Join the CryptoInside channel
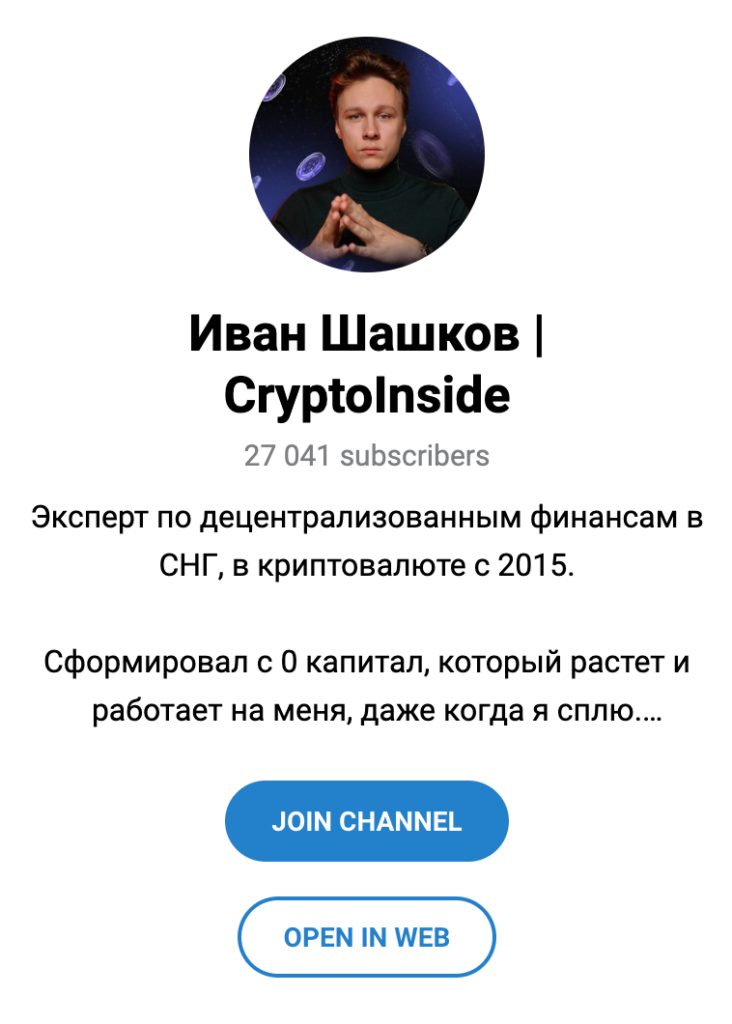 pyautogui.click(x=366, y=821)
